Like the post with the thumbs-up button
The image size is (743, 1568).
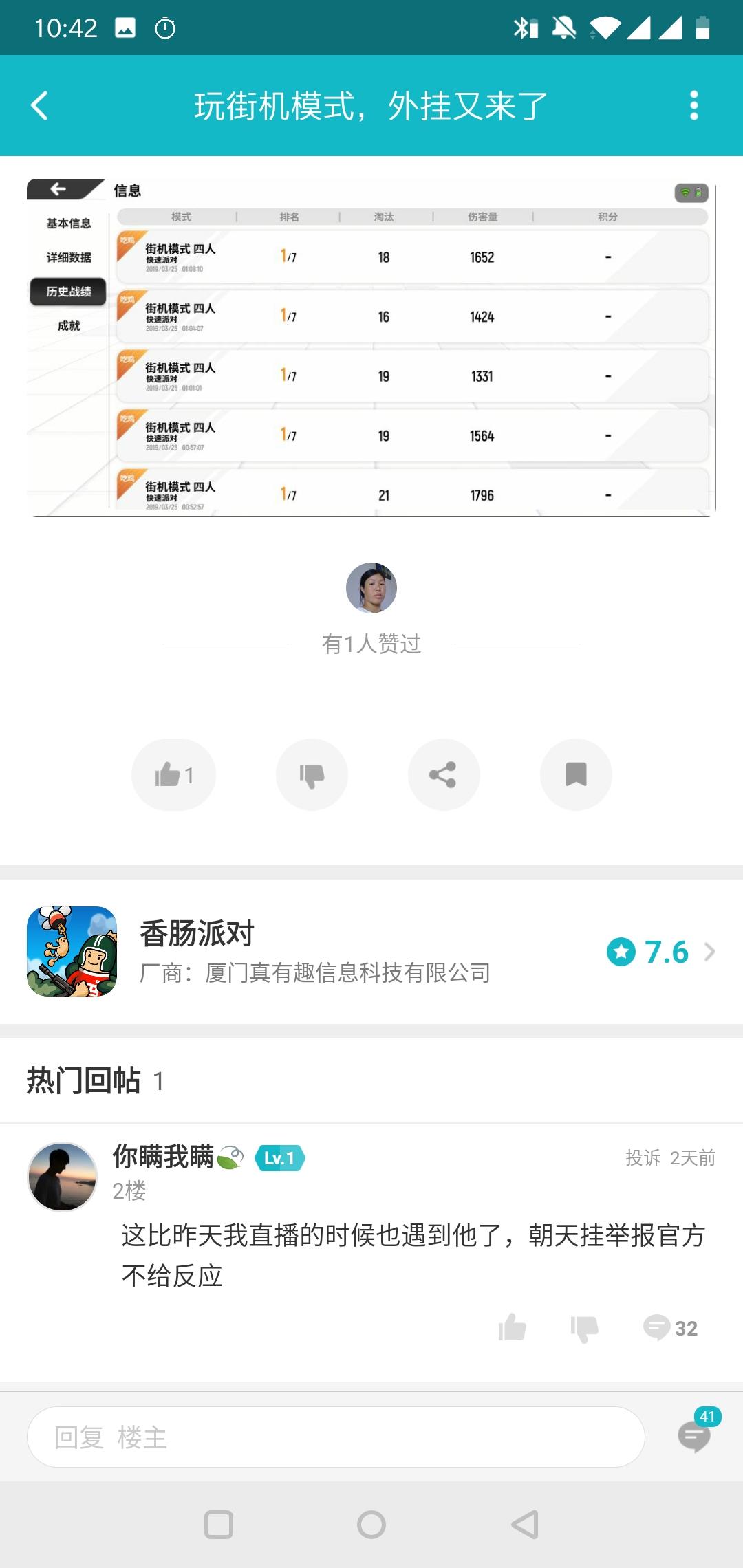coord(173,775)
